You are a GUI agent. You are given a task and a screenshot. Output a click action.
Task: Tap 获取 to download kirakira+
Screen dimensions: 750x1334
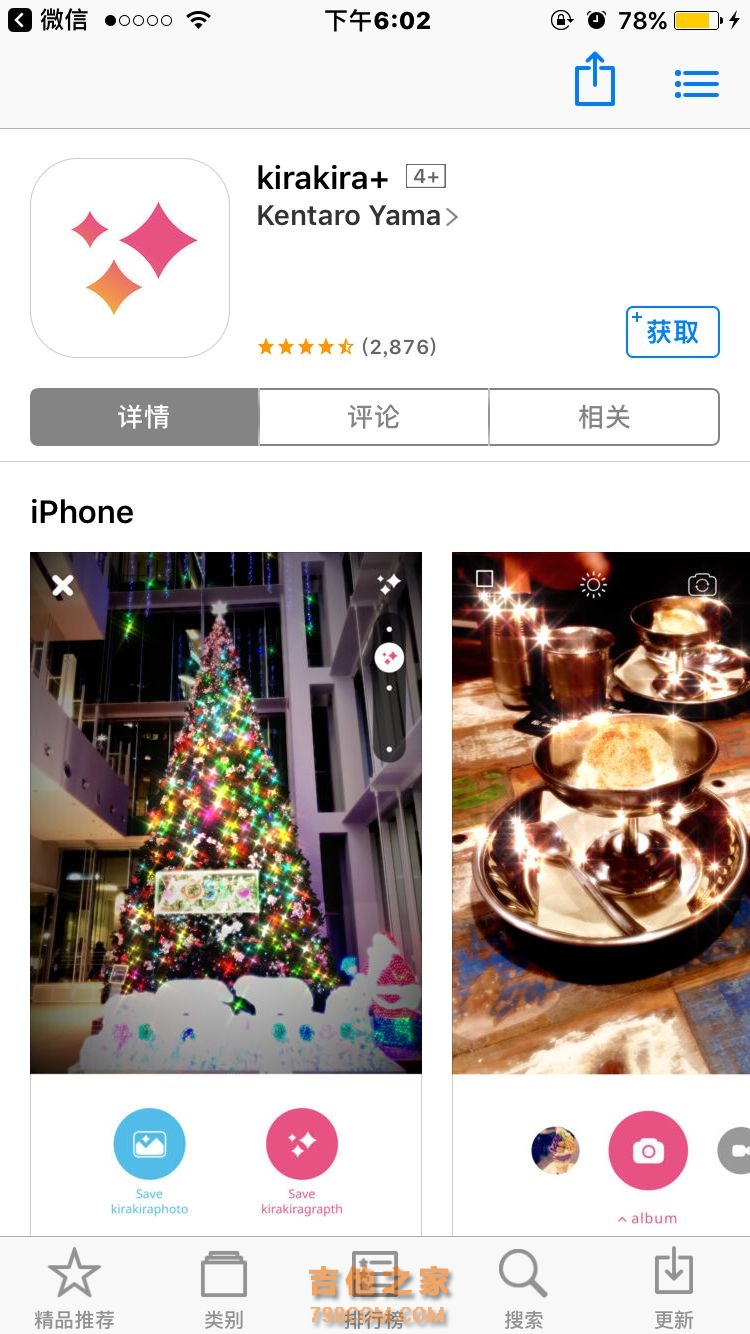(672, 332)
